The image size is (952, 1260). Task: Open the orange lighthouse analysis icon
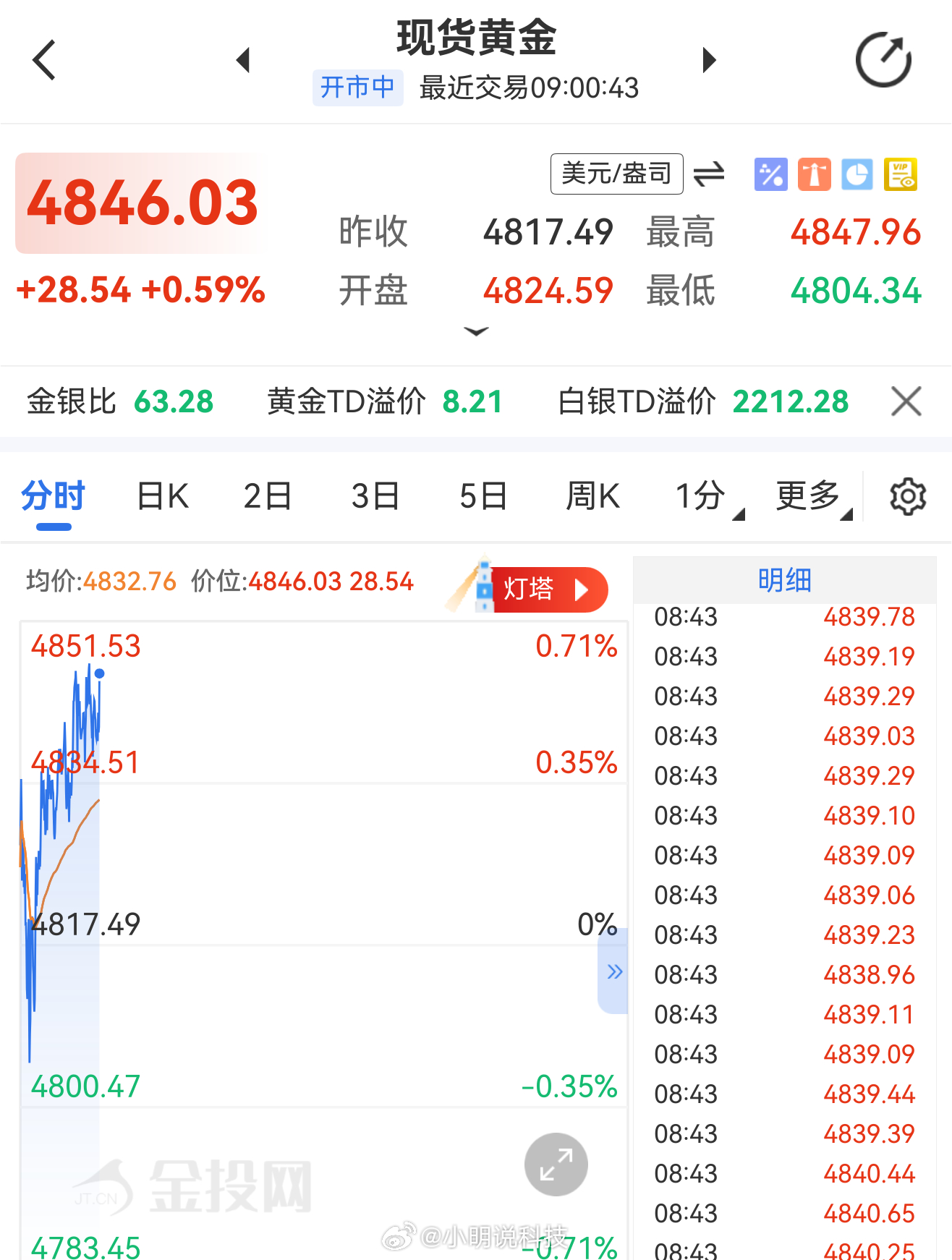coord(814,174)
